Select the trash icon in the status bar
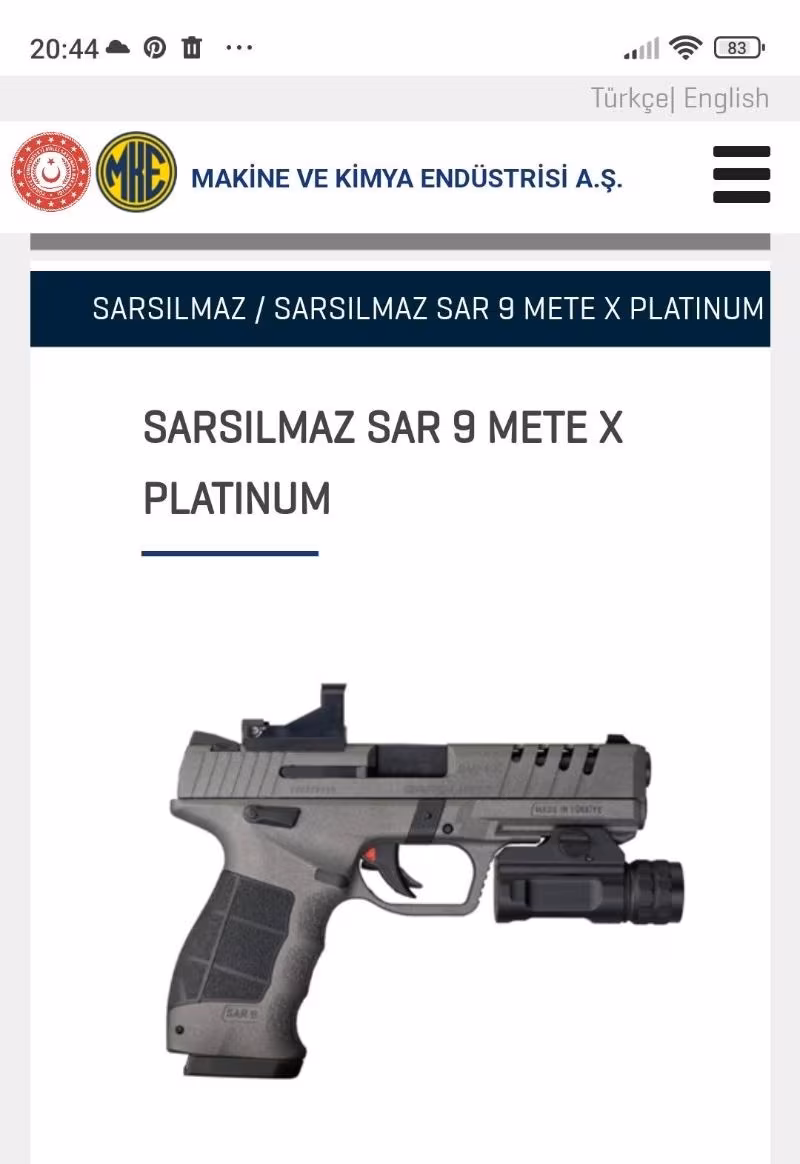 tap(192, 45)
